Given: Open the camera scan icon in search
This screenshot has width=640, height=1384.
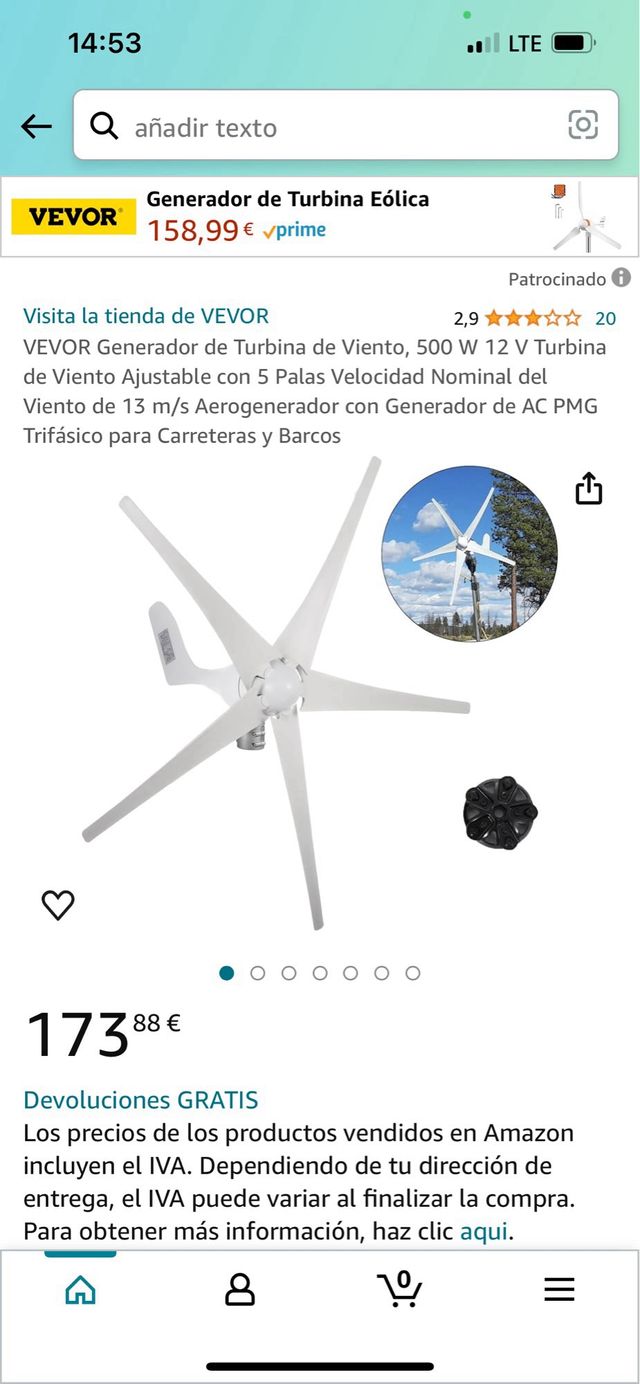Looking at the screenshot, I should (582, 125).
